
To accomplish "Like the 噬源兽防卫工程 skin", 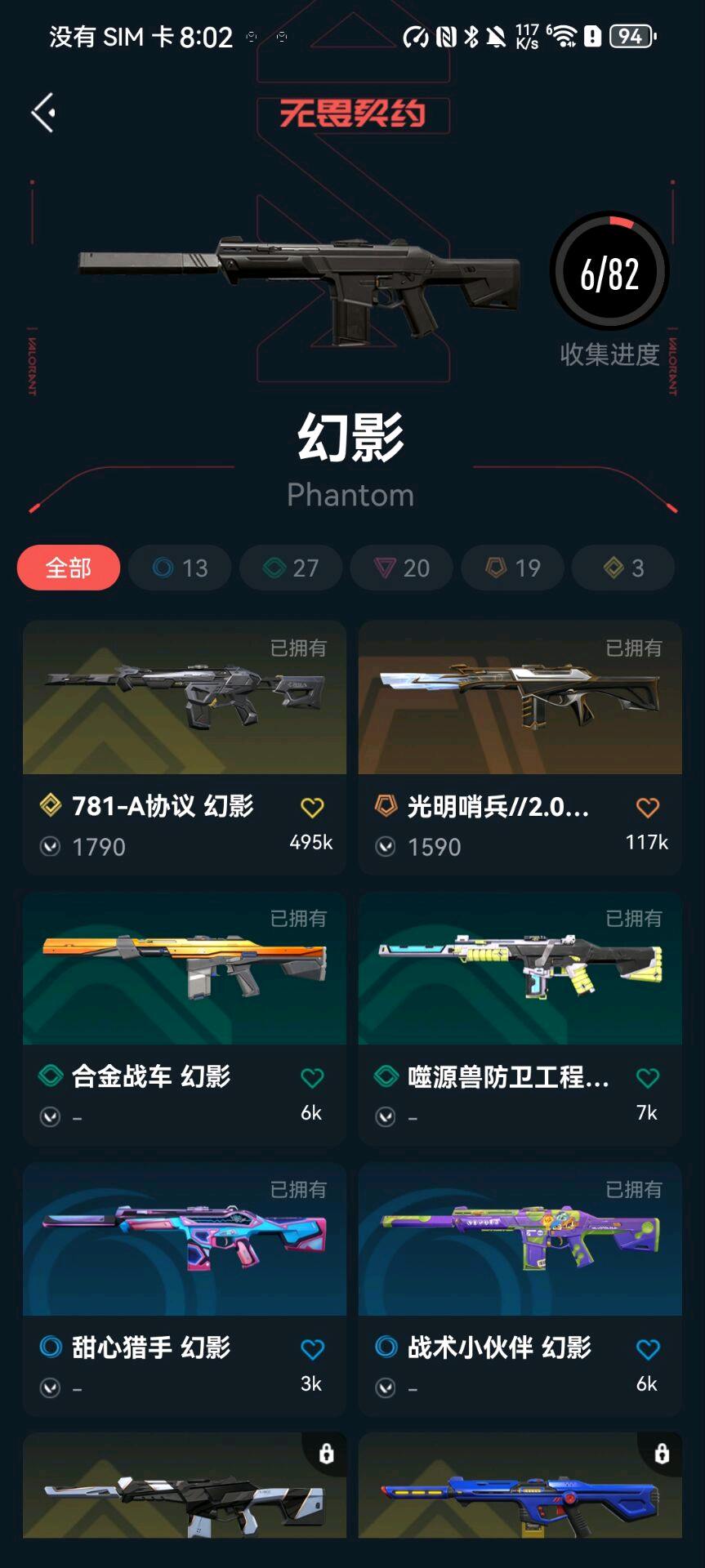I will [x=648, y=1078].
